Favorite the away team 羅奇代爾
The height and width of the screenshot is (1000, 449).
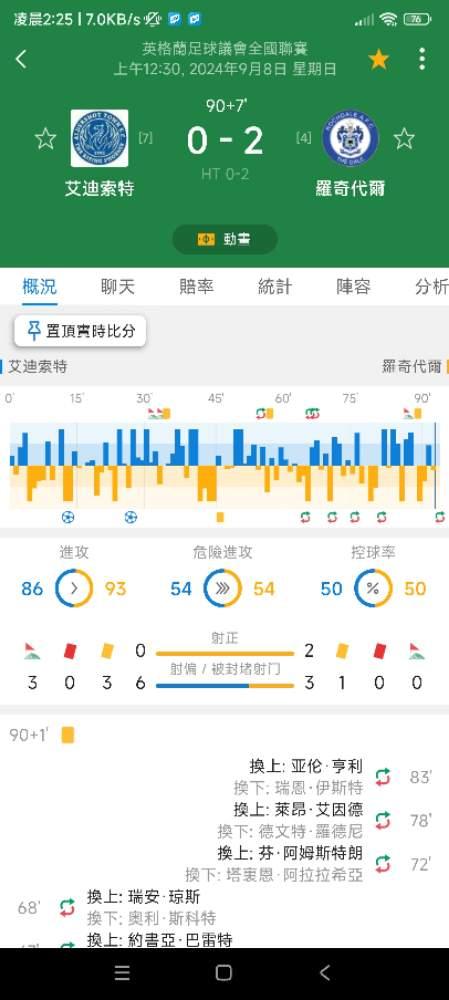(404, 138)
